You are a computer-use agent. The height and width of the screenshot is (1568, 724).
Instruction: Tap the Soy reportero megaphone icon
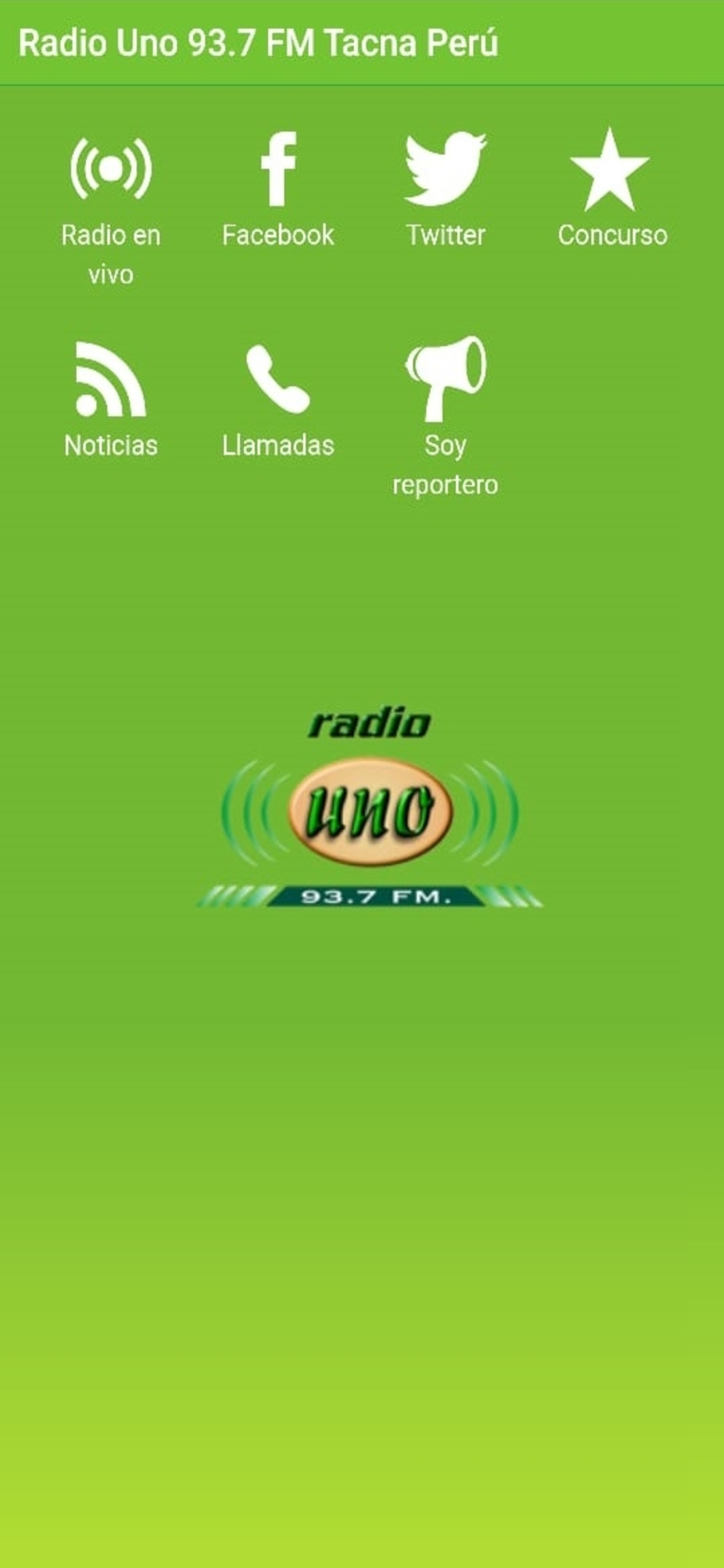coord(447,377)
